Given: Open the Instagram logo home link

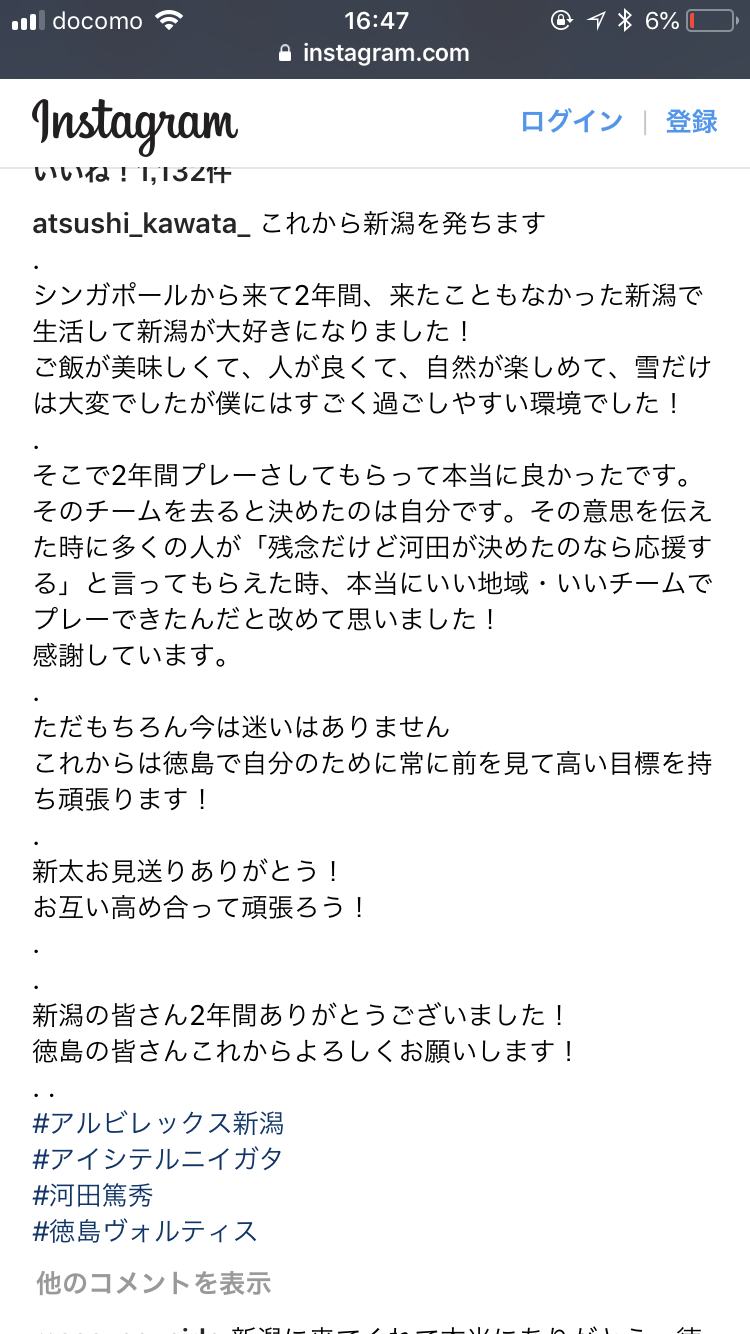Looking at the screenshot, I should (x=135, y=124).
